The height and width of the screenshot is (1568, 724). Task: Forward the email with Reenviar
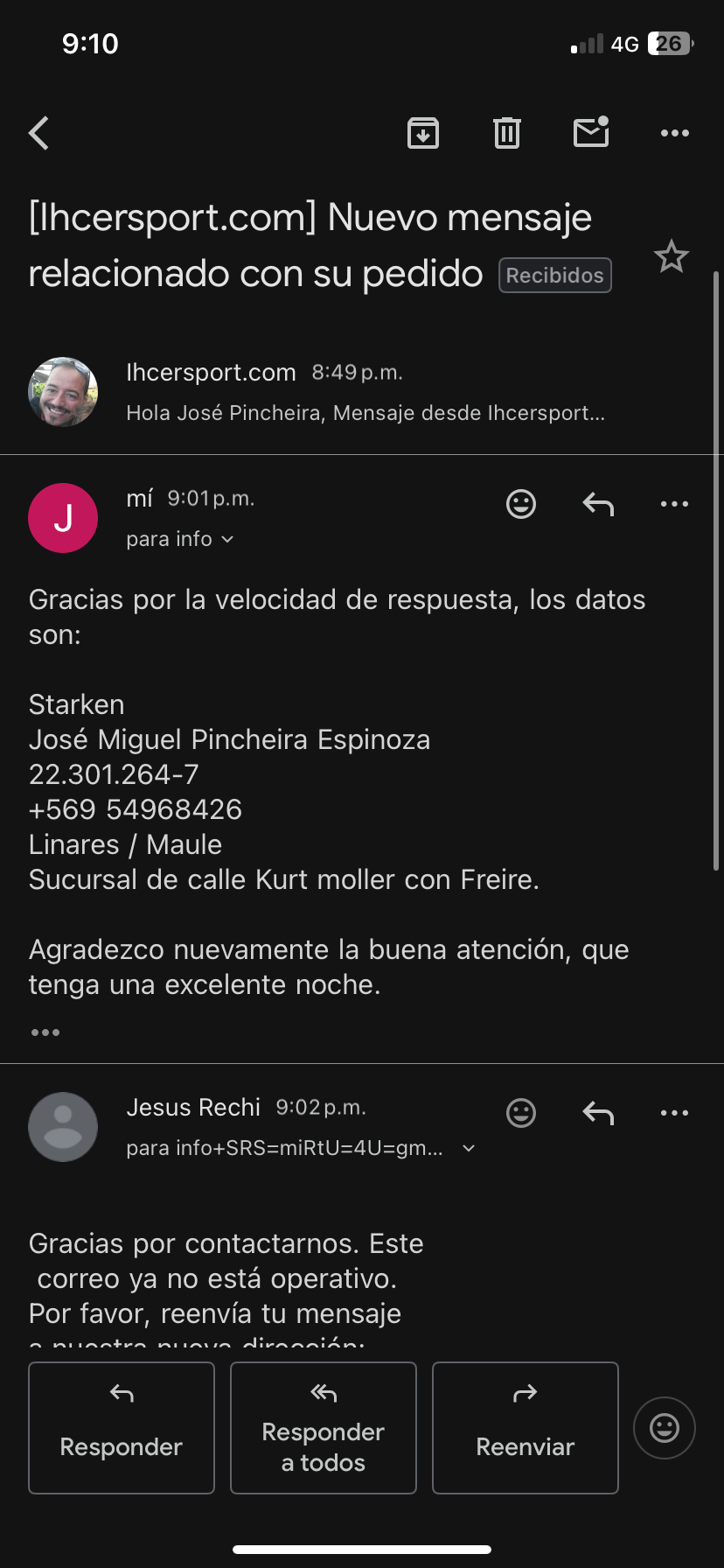pyautogui.click(x=526, y=1428)
